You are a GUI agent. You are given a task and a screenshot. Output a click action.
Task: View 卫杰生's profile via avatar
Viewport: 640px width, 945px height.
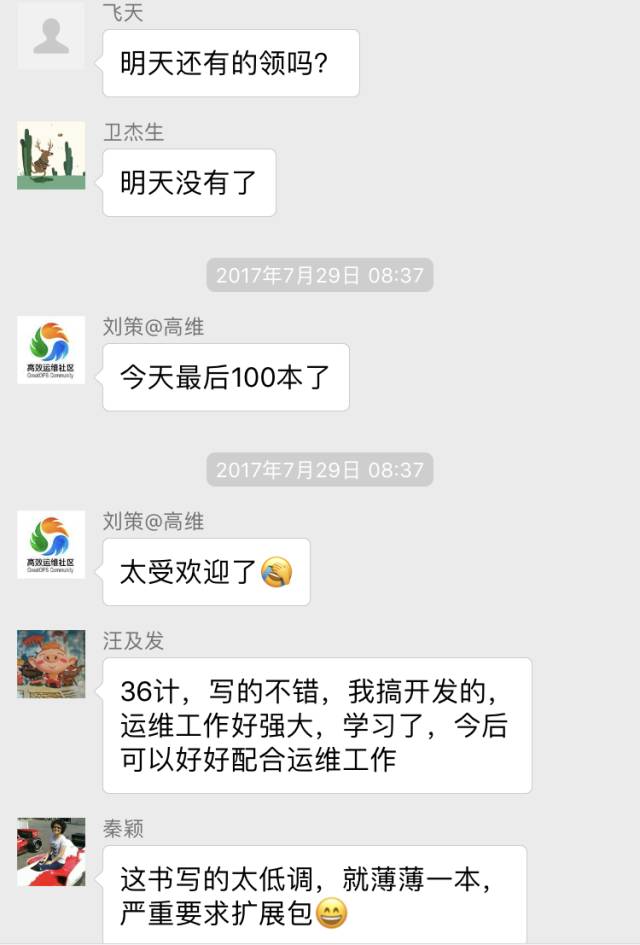tap(51, 156)
